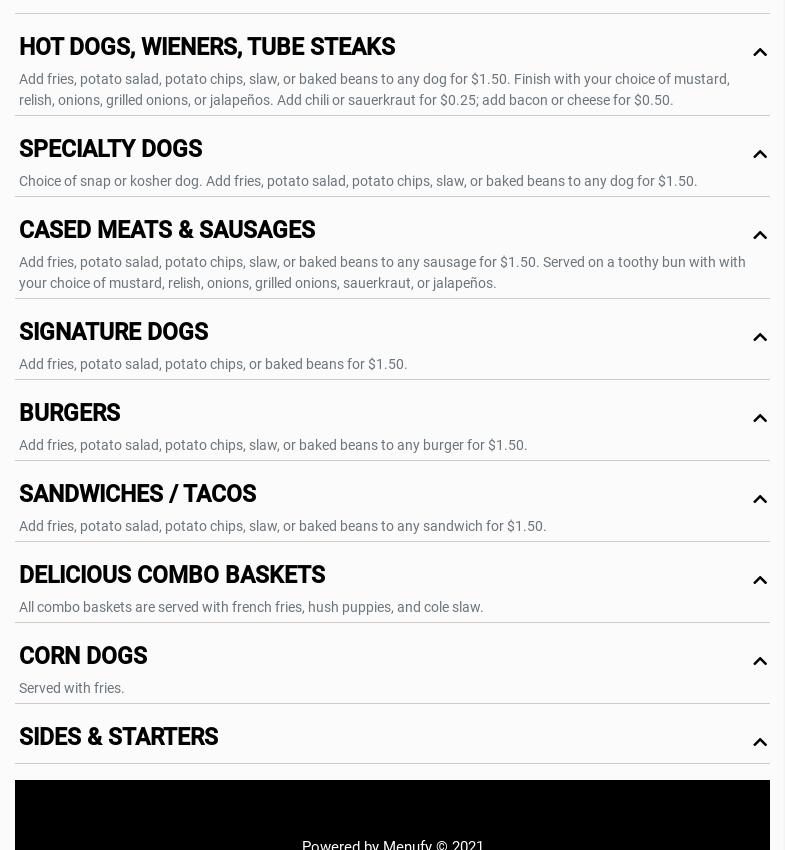Toggle the Cased Meats & Sausages section
Screen dimensions: 785x850
tap(759, 235)
